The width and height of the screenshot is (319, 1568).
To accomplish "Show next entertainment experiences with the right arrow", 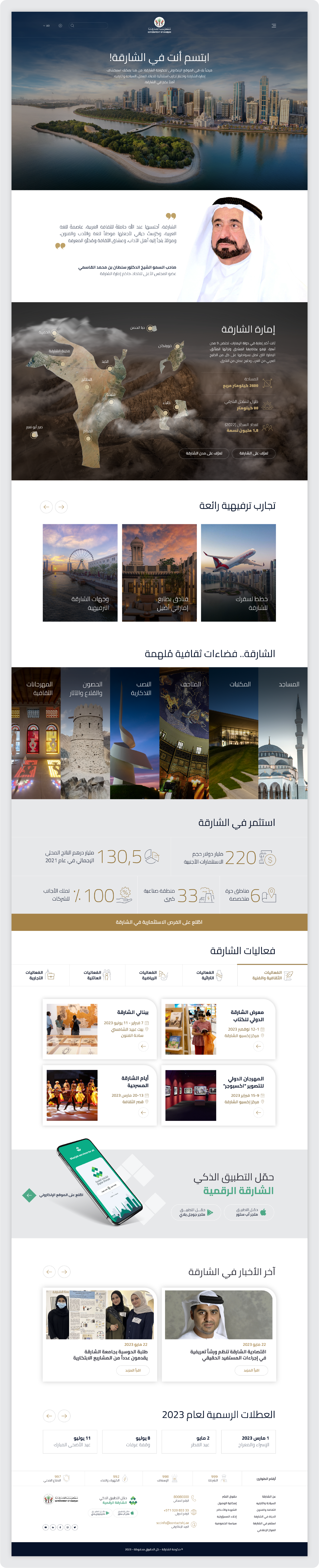I will [x=61, y=506].
